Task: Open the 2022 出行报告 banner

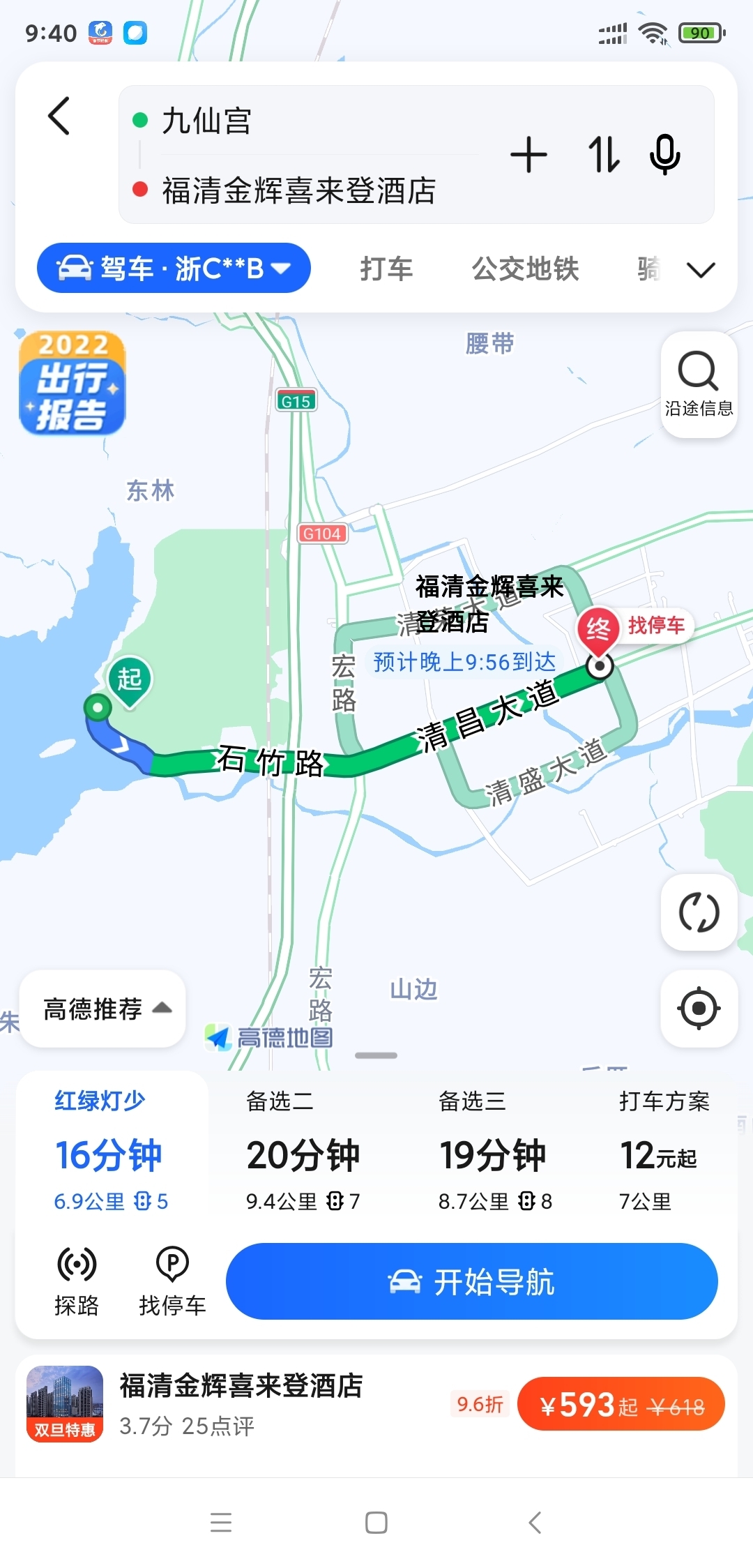Action: click(x=73, y=384)
